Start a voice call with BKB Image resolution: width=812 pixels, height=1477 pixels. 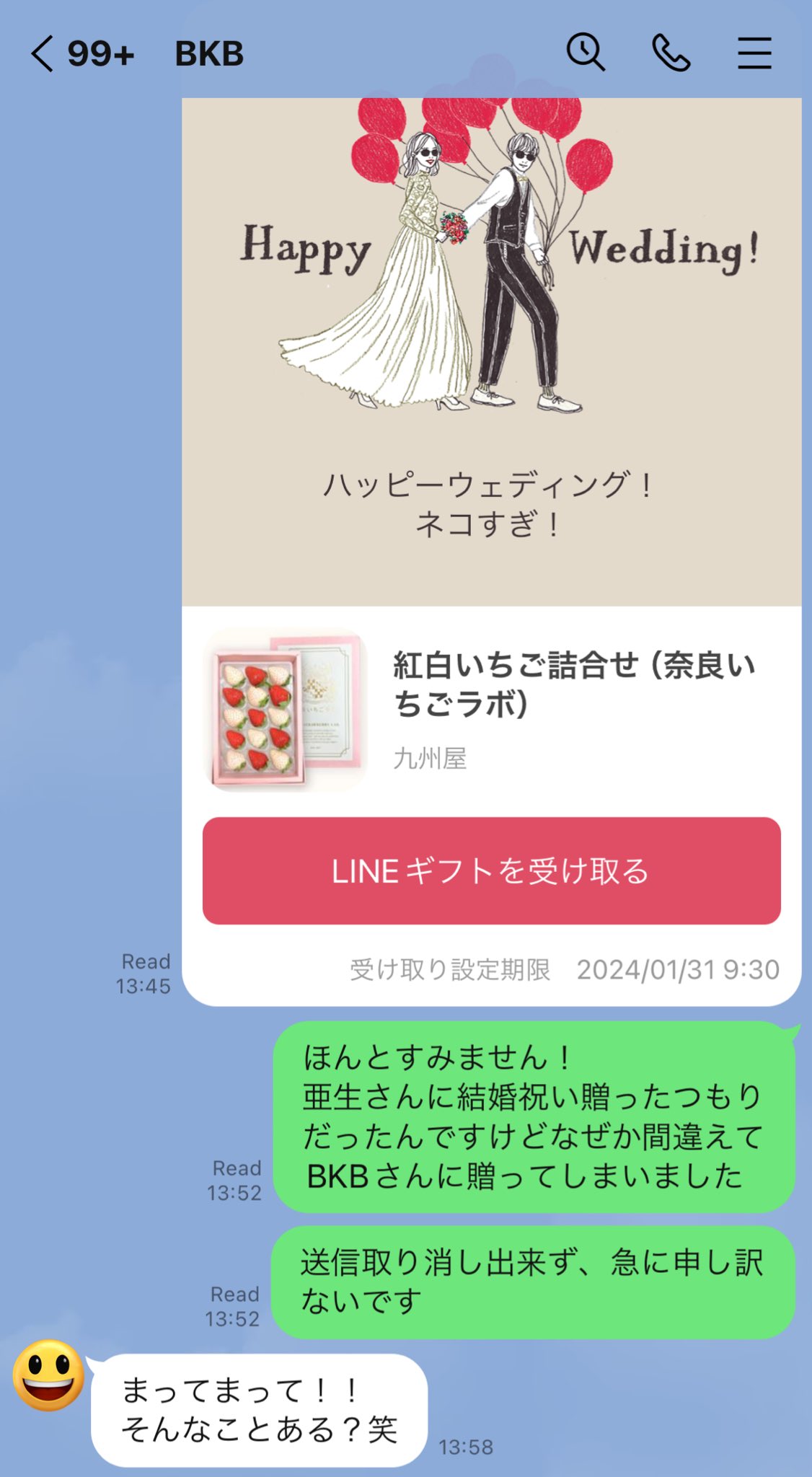click(x=671, y=53)
